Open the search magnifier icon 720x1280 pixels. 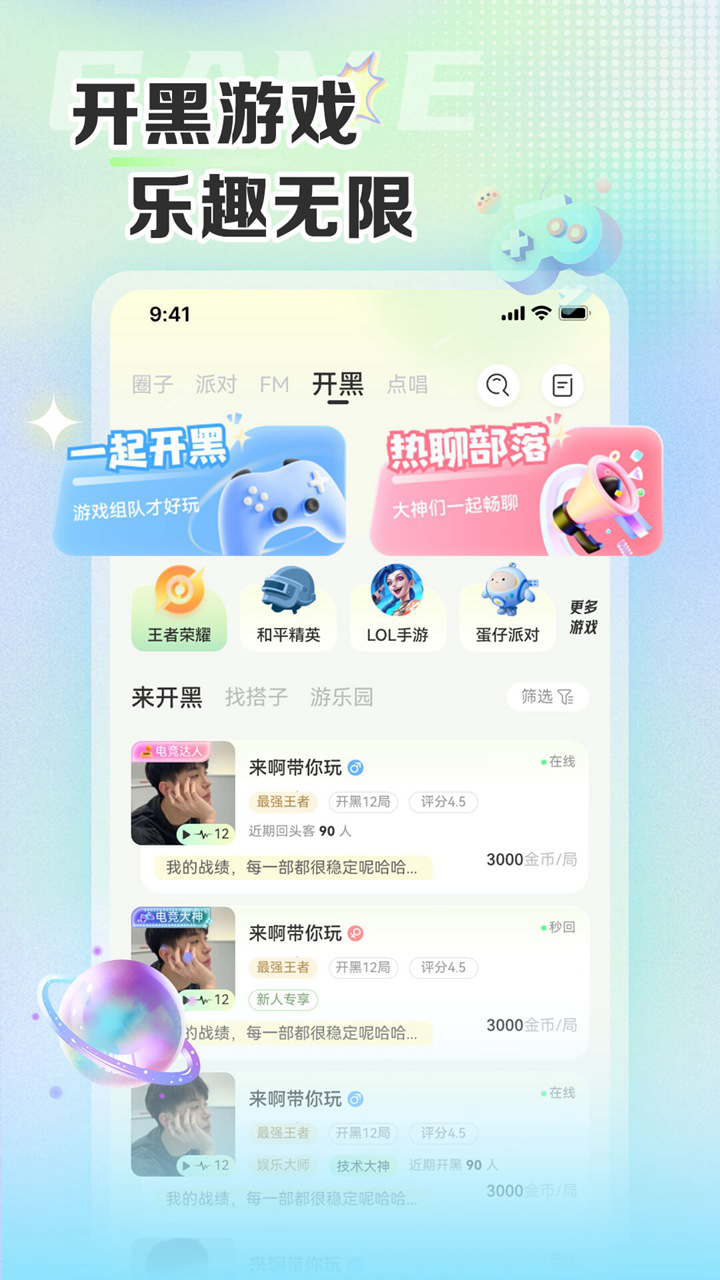click(x=497, y=384)
